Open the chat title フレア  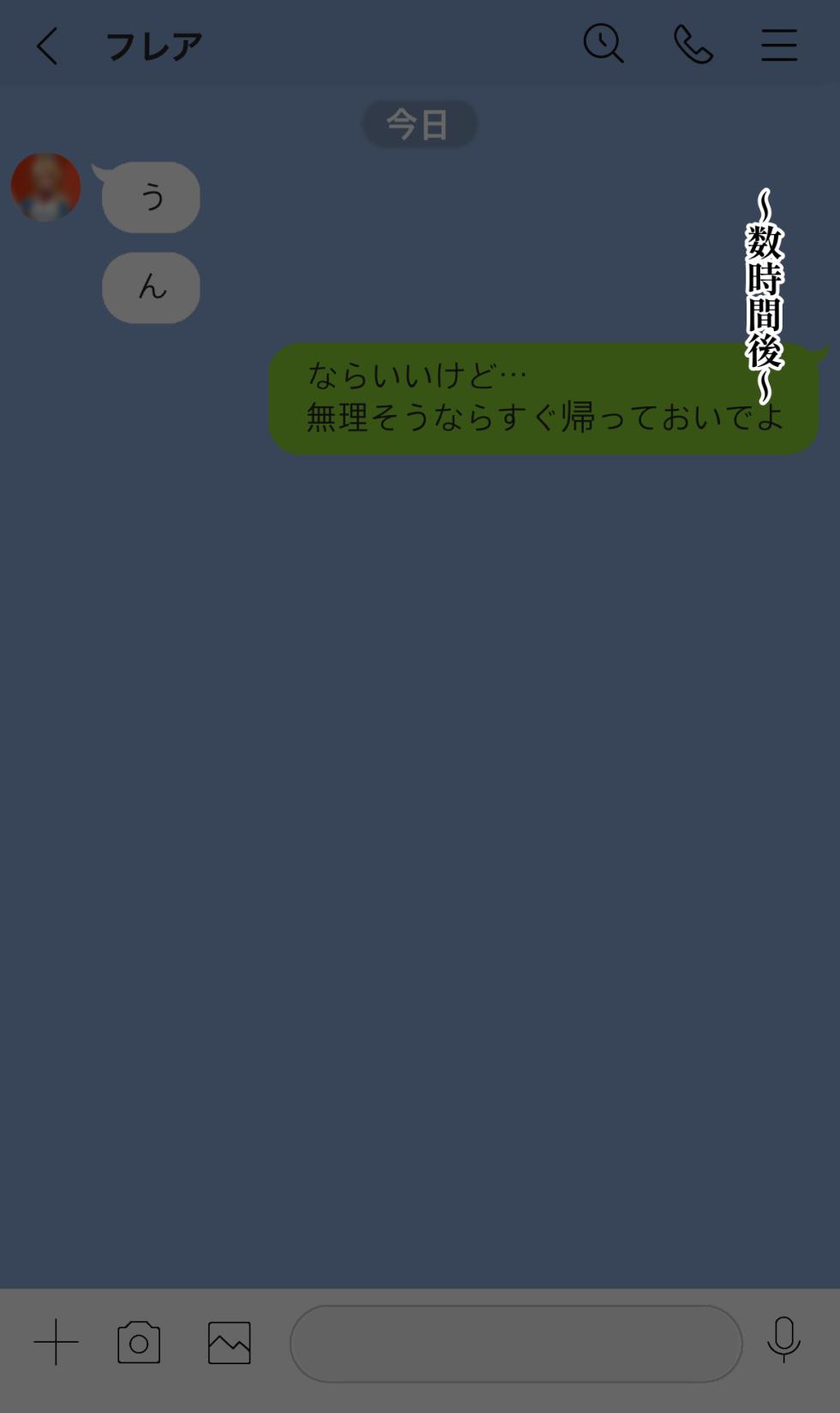[x=153, y=45]
